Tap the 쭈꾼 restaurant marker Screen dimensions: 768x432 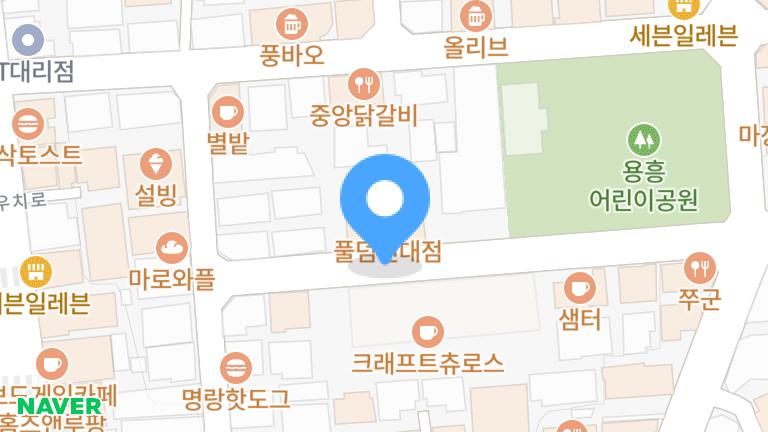click(x=699, y=268)
